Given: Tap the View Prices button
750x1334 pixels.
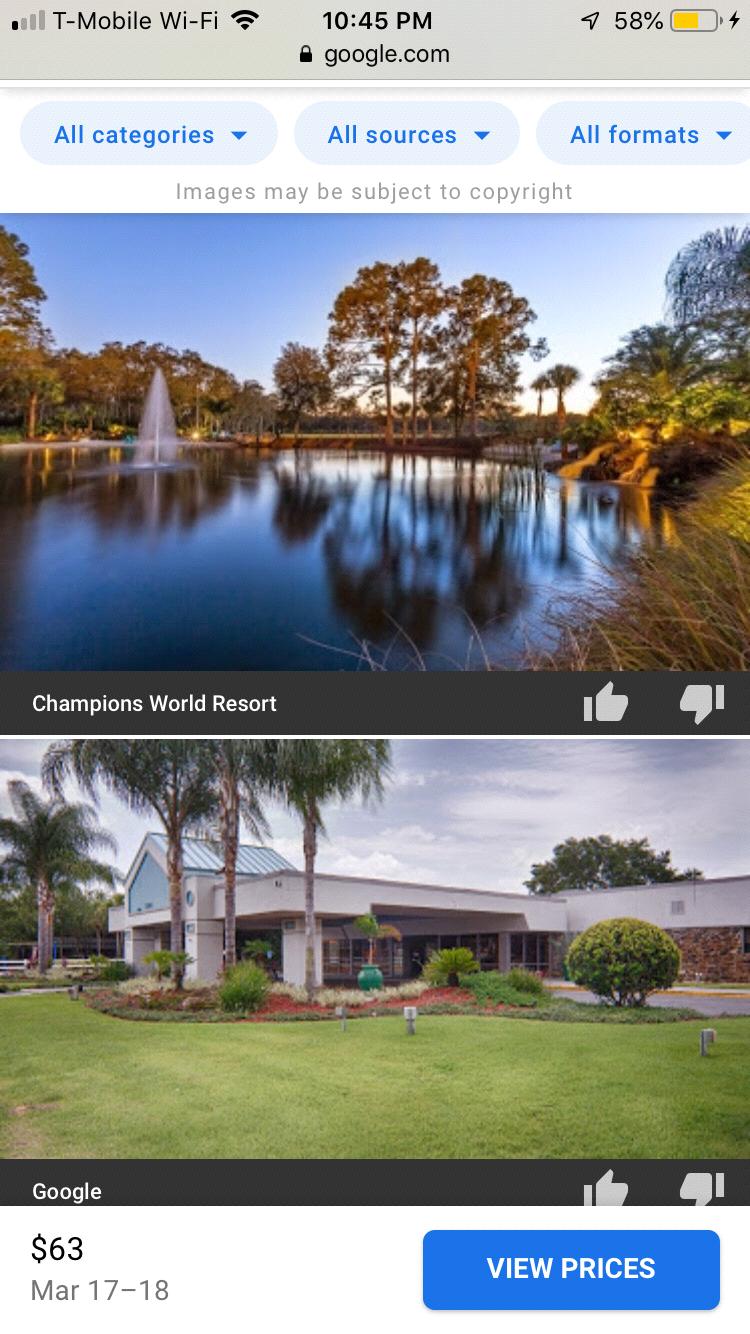Looking at the screenshot, I should (571, 1268).
